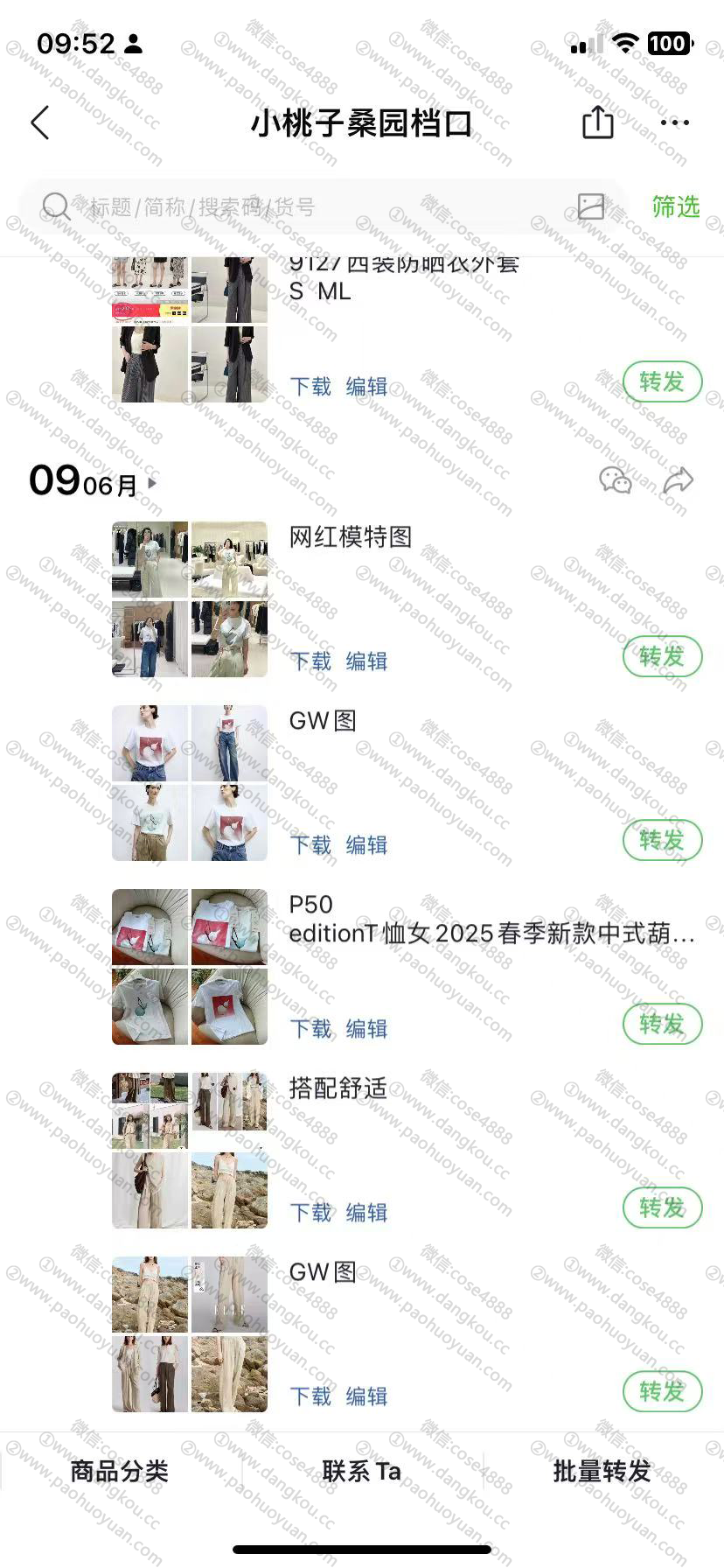Expand the 09 06月 date arrow
724x1568 pixels.
(152, 483)
